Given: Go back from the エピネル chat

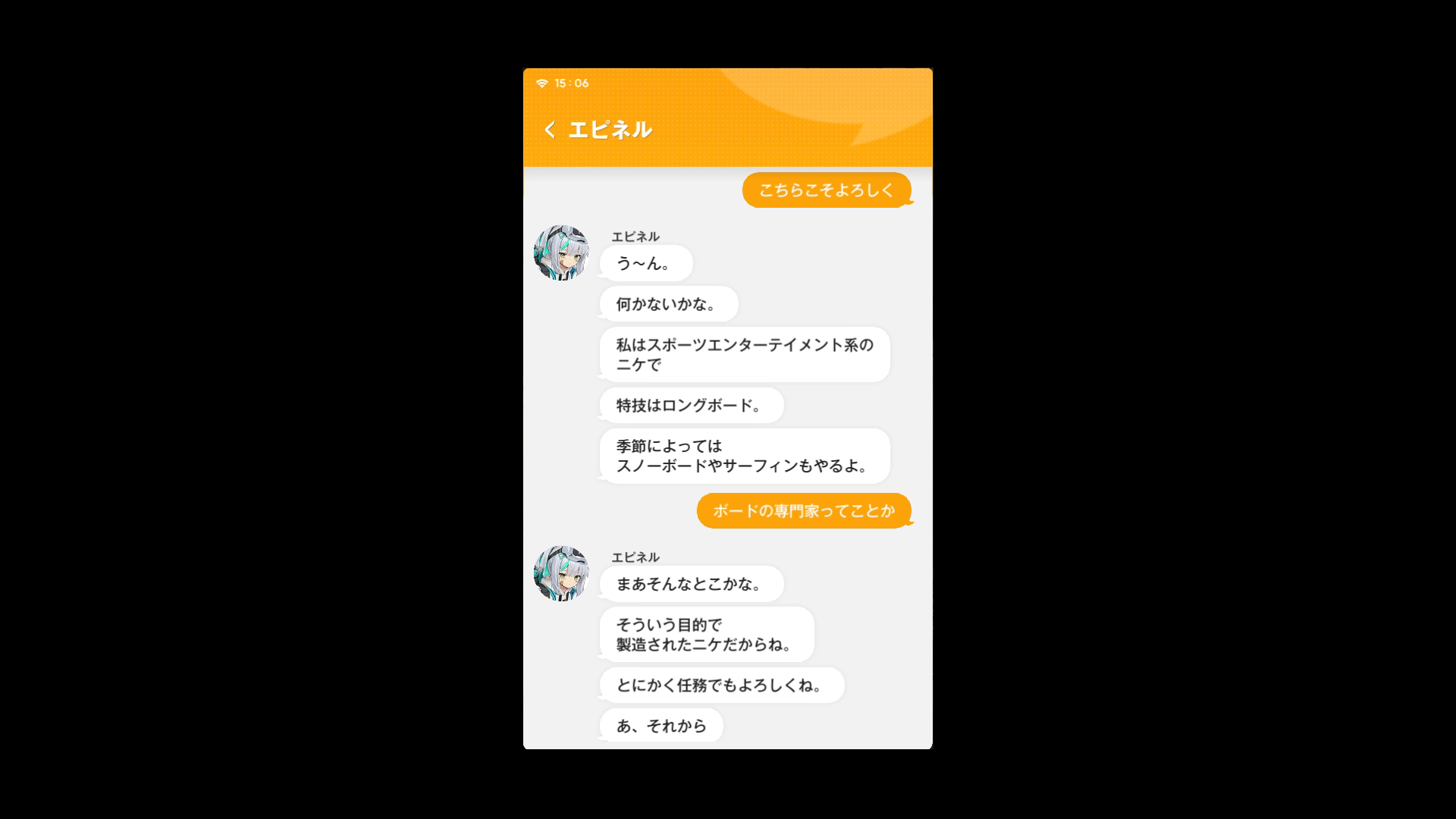Looking at the screenshot, I should point(550,130).
